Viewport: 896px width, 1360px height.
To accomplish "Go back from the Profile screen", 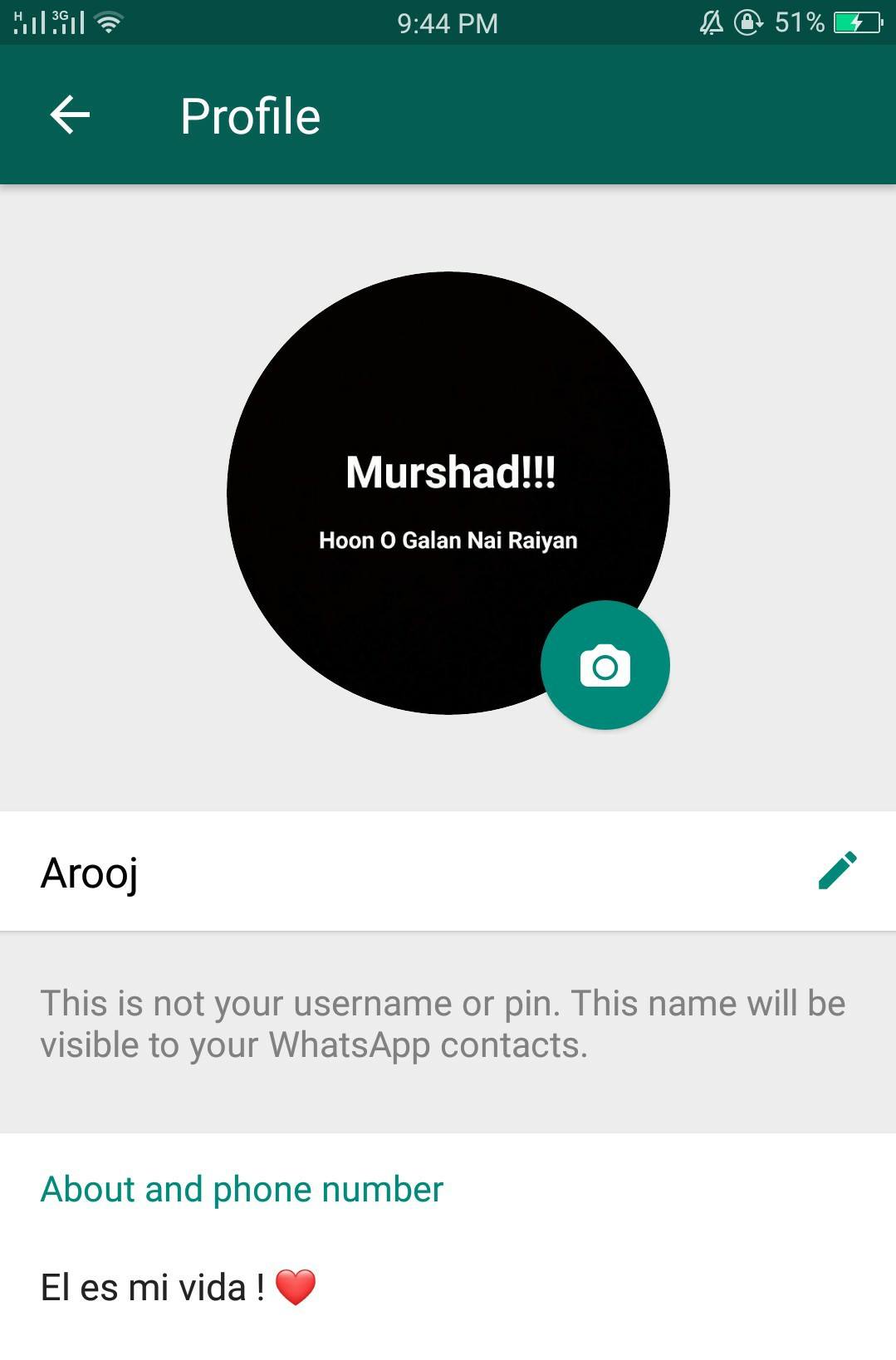I will click(70, 115).
